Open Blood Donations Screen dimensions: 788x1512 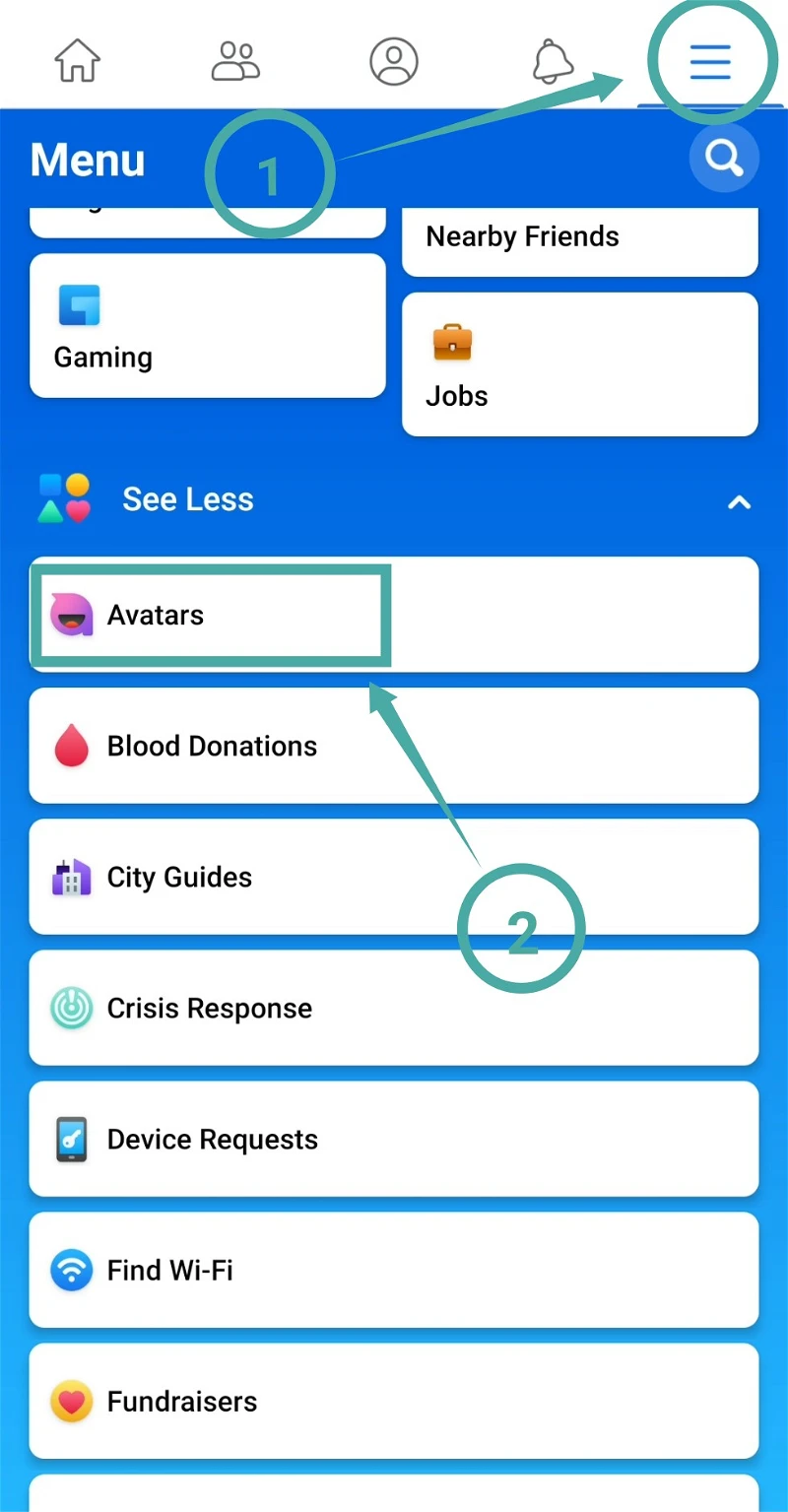pos(394,746)
